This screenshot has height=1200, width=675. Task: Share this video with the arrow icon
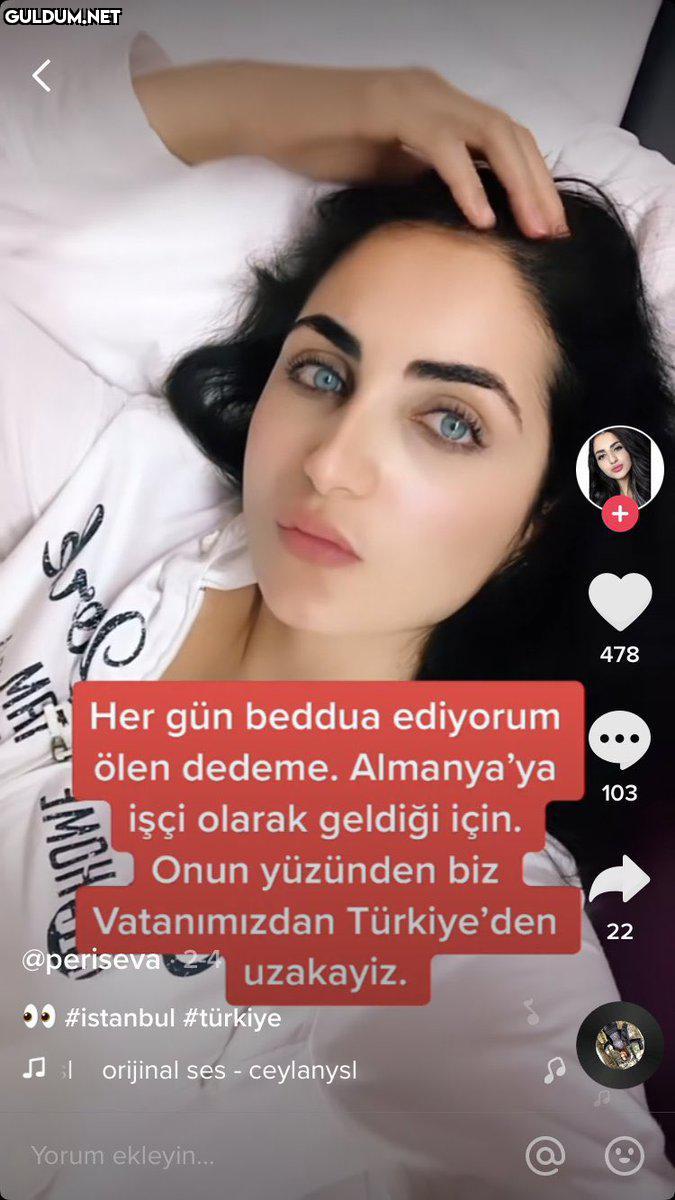(619, 879)
